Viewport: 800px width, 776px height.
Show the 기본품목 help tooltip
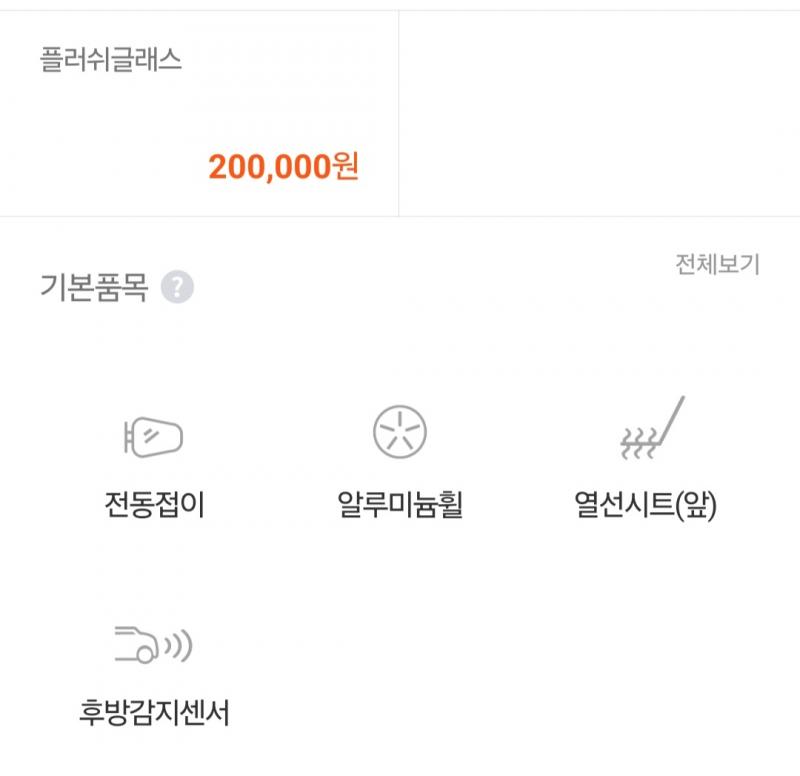177,287
